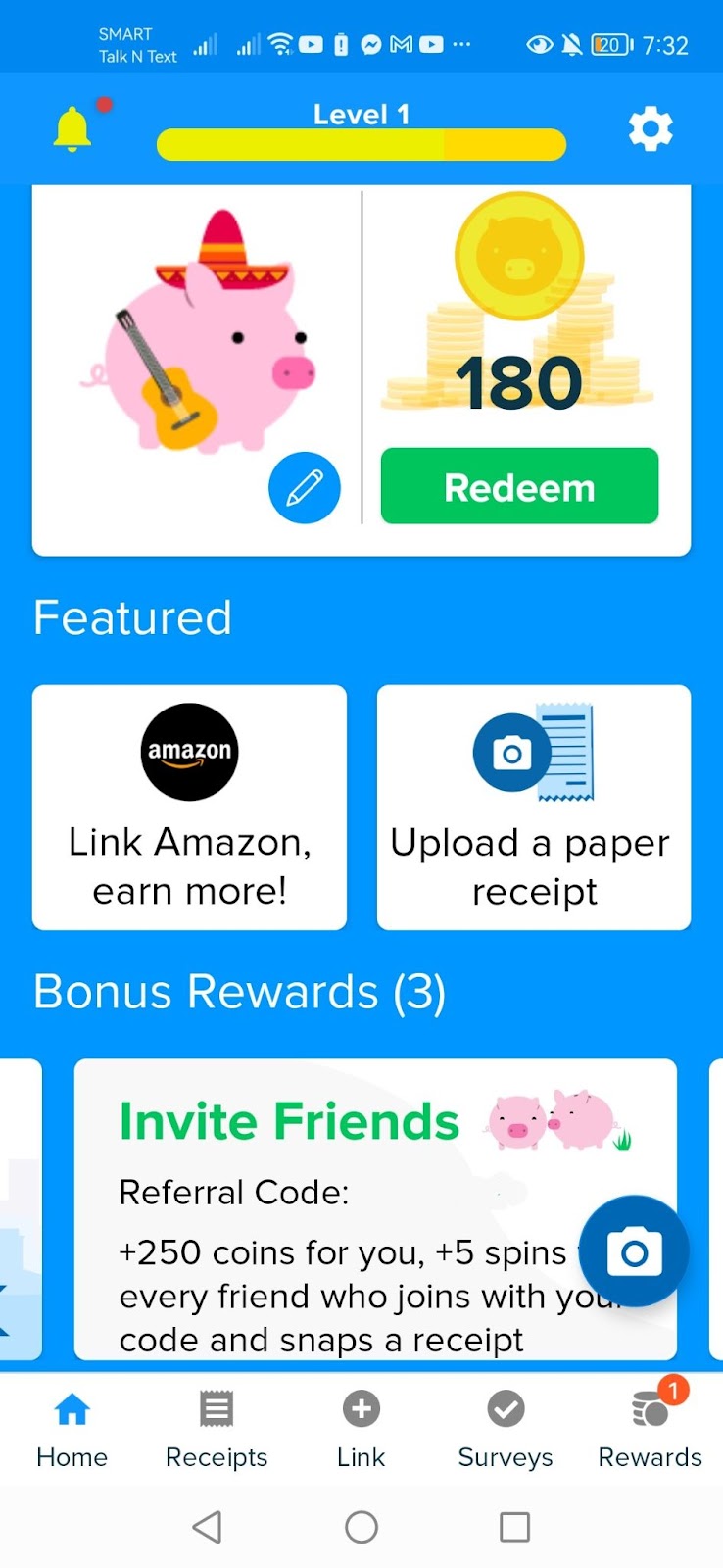Open the settings gear

pyautogui.click(x=651, y=128)
